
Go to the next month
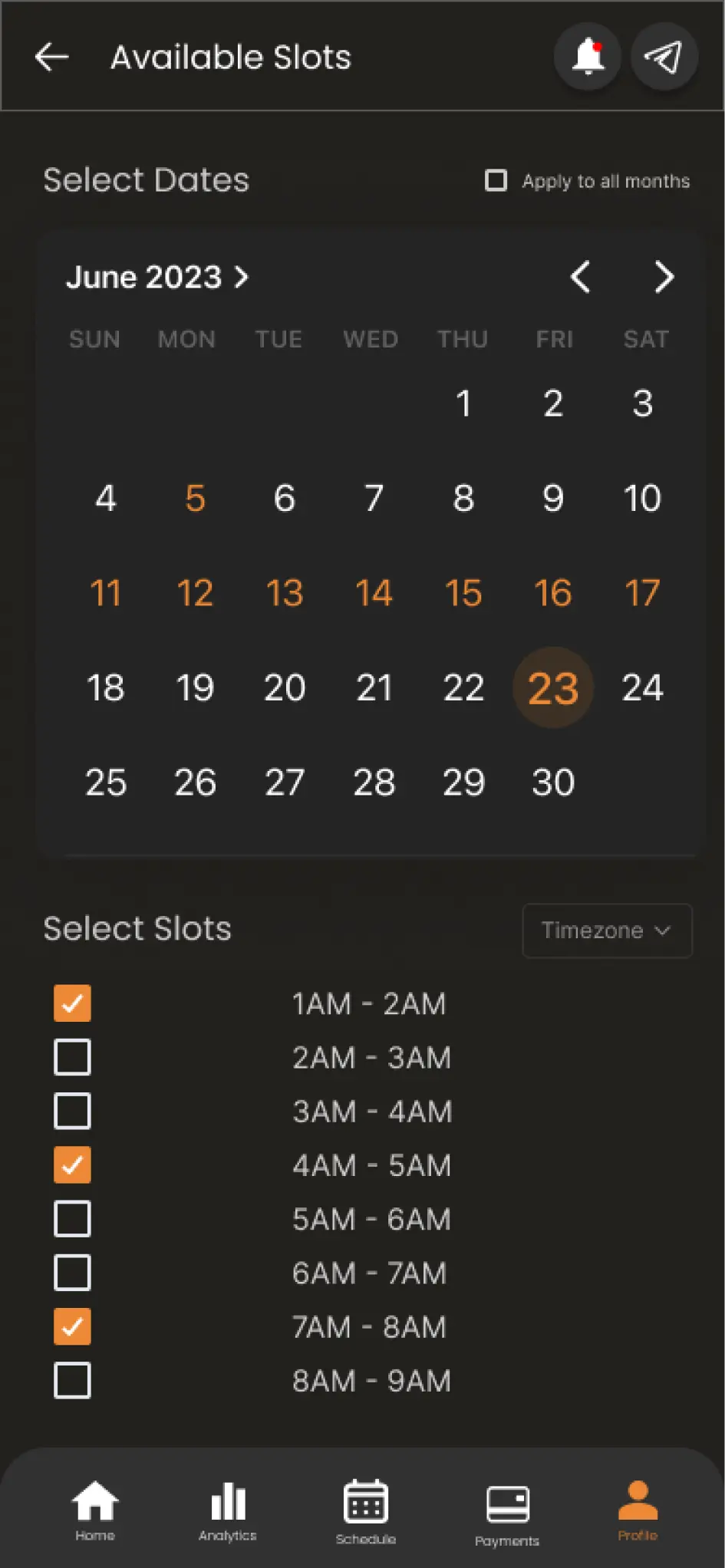click(x=664, y=277)
